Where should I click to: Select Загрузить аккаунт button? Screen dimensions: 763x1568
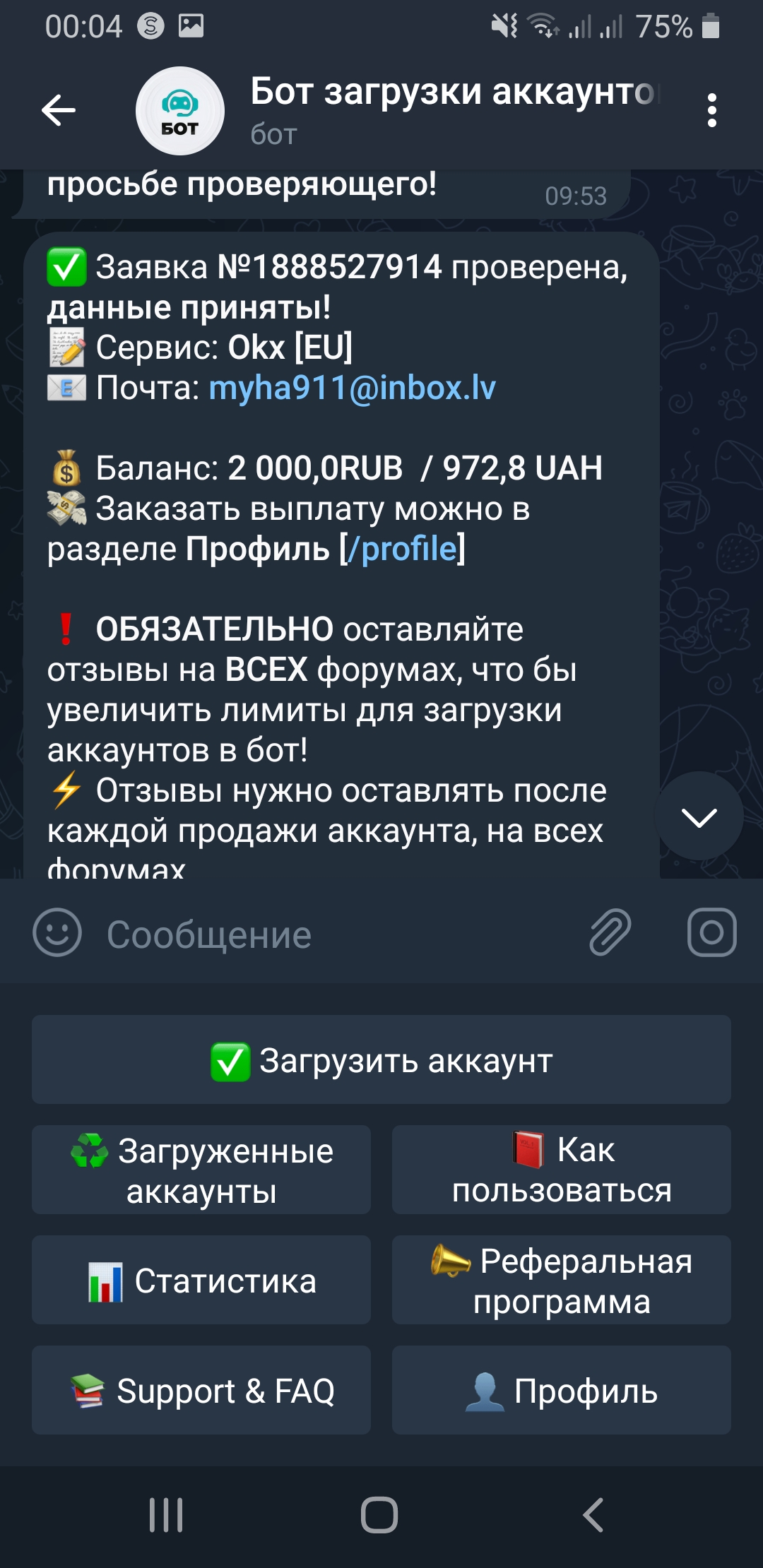pyautogui.click(x=381, y=1059)
